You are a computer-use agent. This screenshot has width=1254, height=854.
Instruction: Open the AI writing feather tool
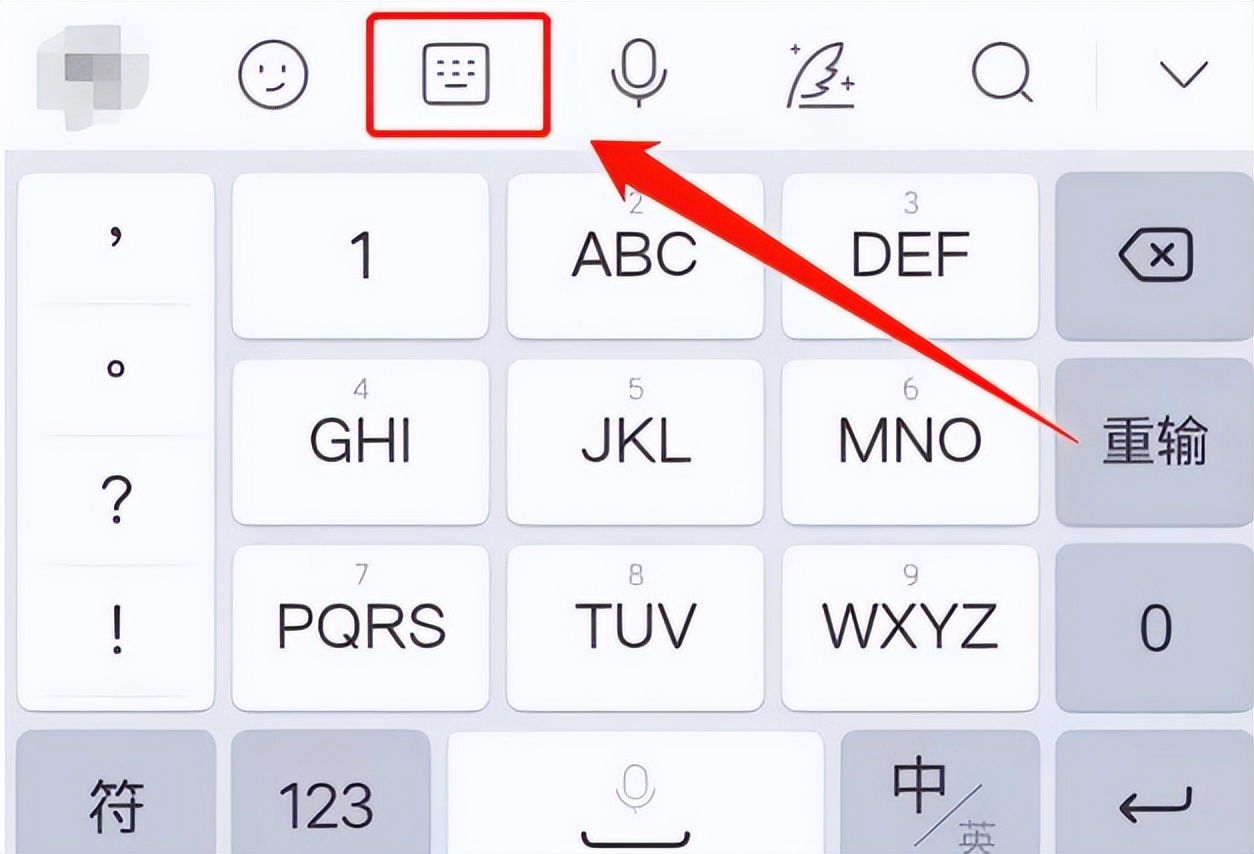click(820, 75)
